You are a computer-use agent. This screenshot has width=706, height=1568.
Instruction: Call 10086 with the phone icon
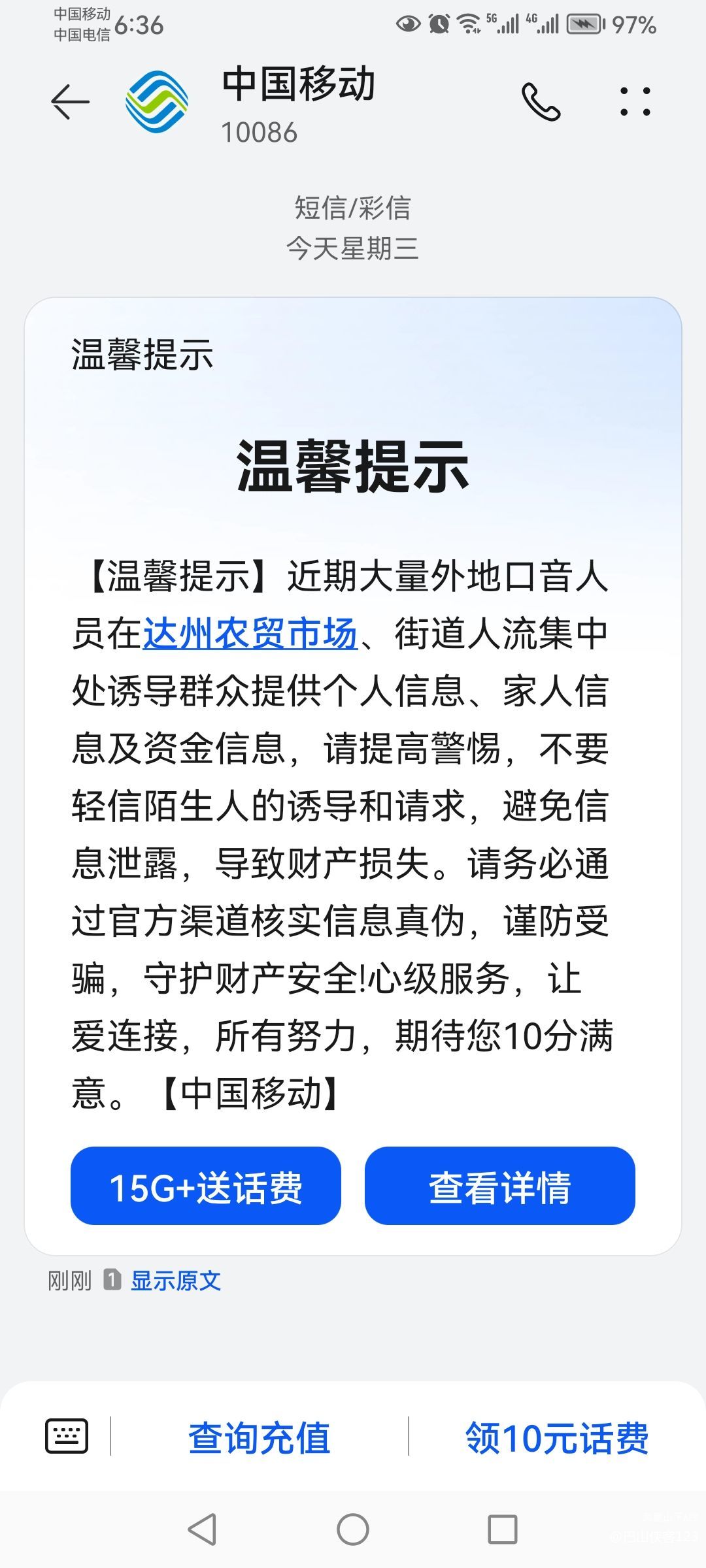[x=541, y=102]
